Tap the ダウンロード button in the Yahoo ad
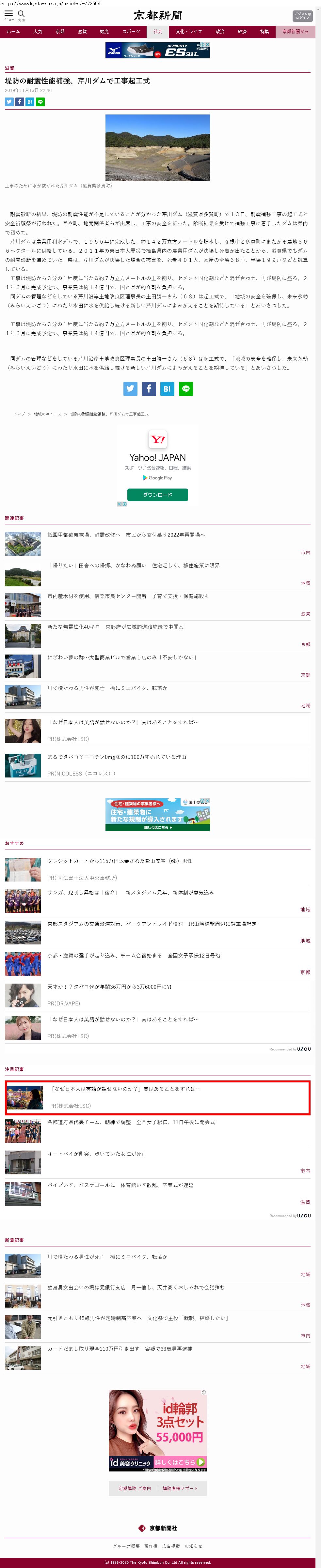The height and width of the screenshot is (1568, 321). click(157, 495)
